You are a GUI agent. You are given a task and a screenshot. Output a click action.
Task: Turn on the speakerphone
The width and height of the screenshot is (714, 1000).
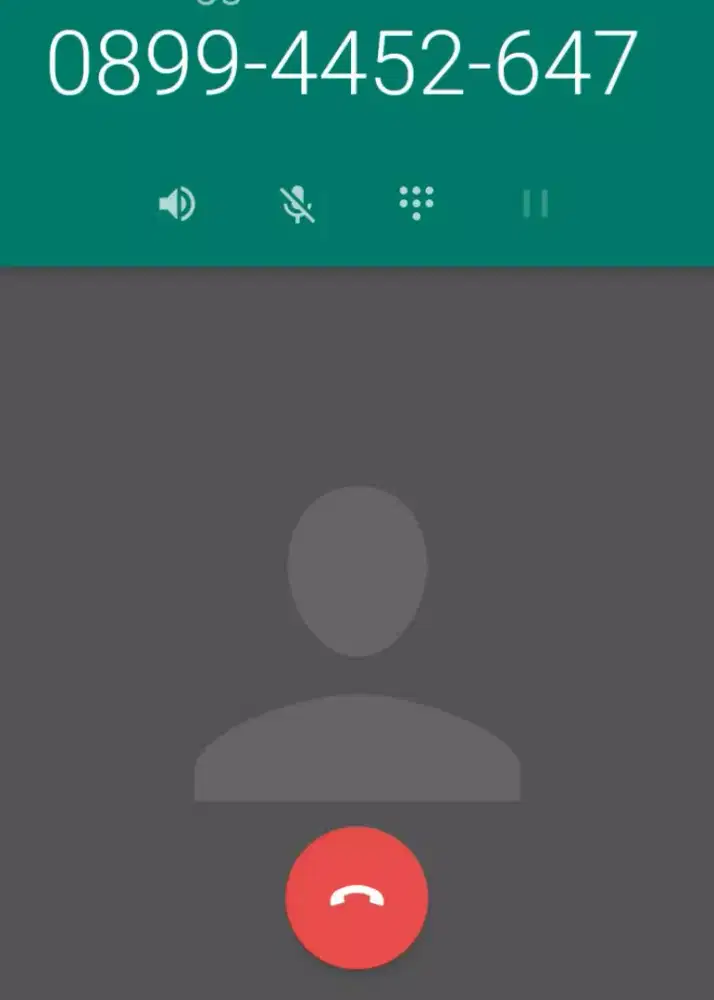point(177,204)
